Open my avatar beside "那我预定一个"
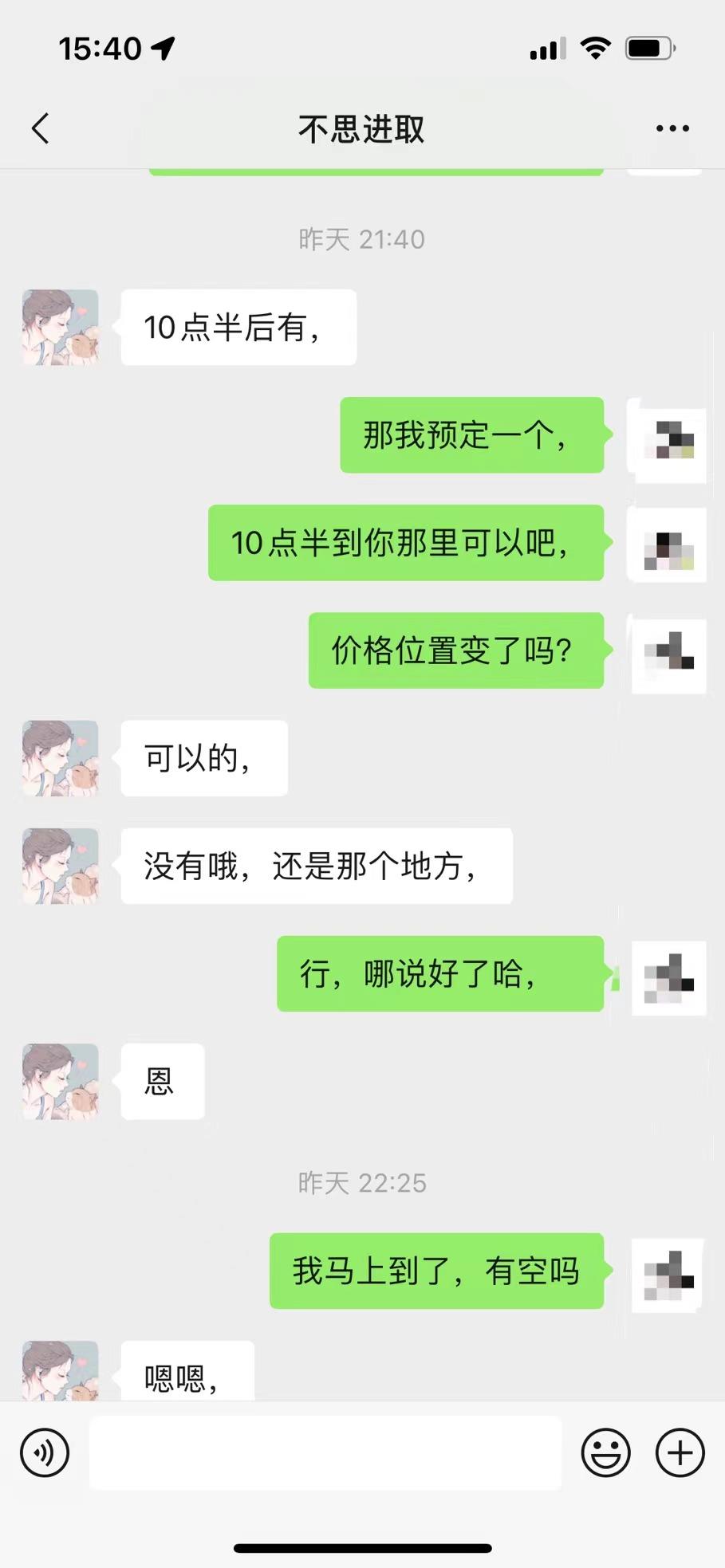The image size is (725, 1568). tap(669, 438)
